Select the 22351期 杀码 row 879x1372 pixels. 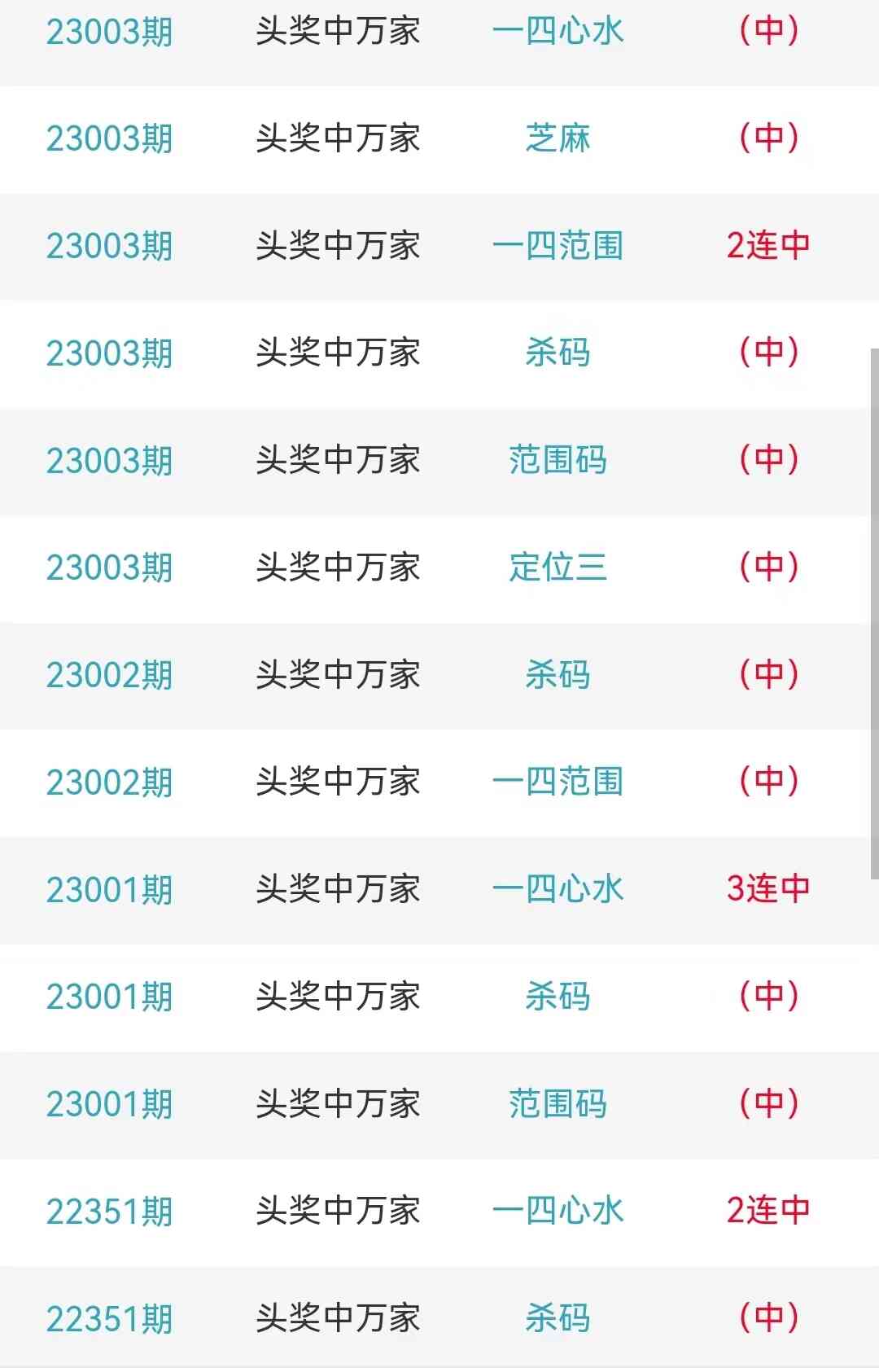558,1318
